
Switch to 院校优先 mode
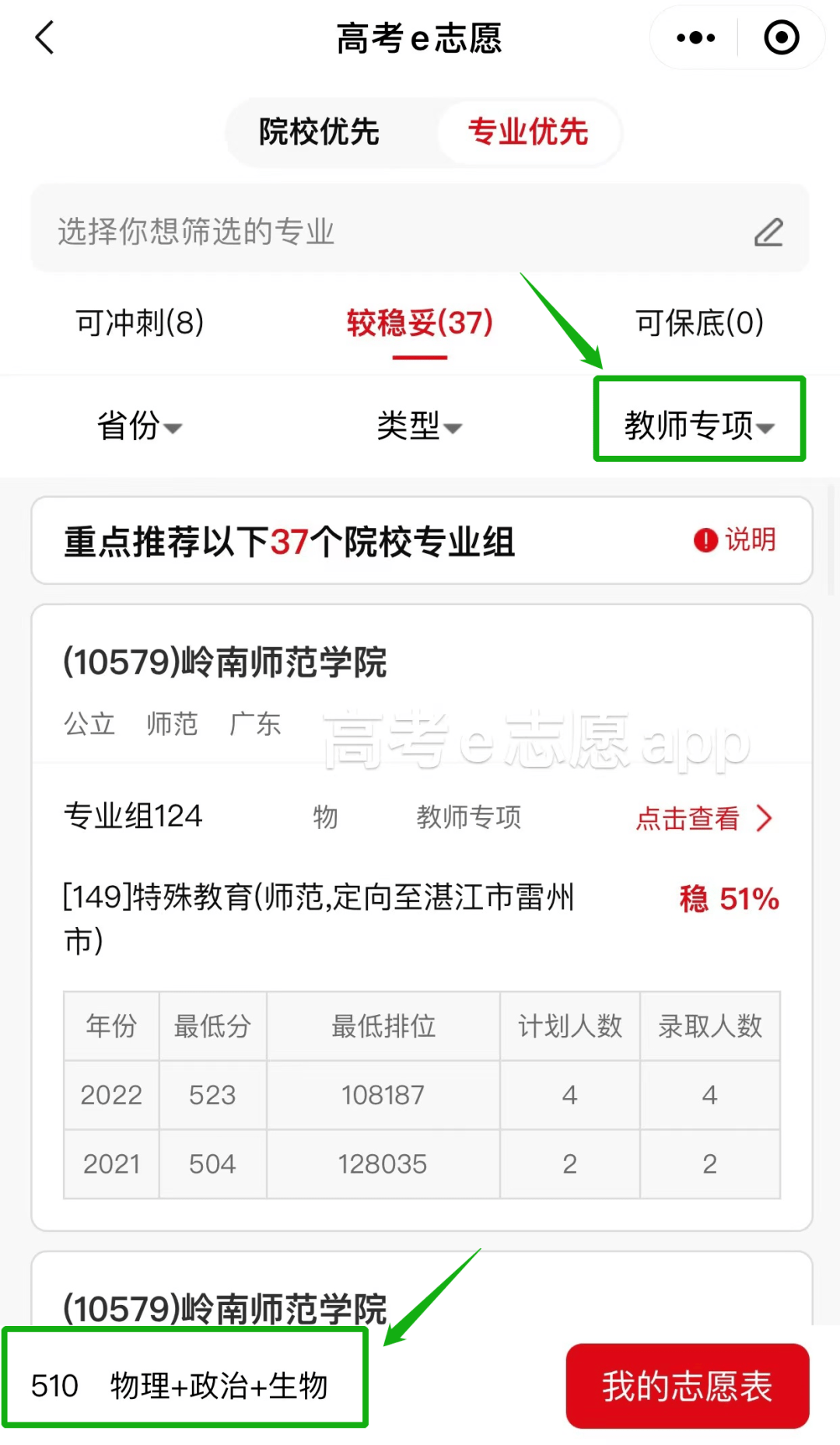click(319, 131)
